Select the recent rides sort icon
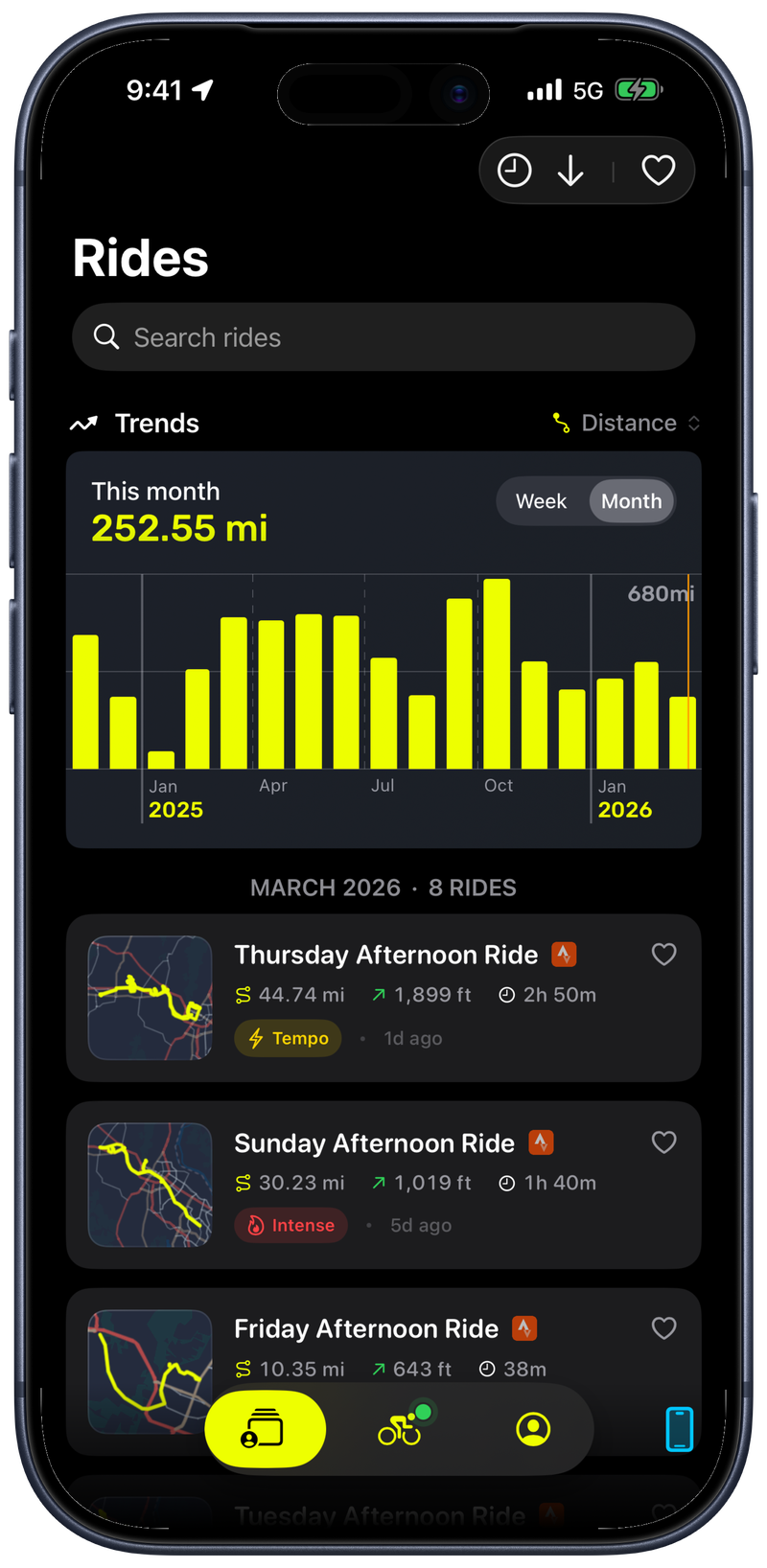The image size is (767, 1568). [x=514, y=170]
